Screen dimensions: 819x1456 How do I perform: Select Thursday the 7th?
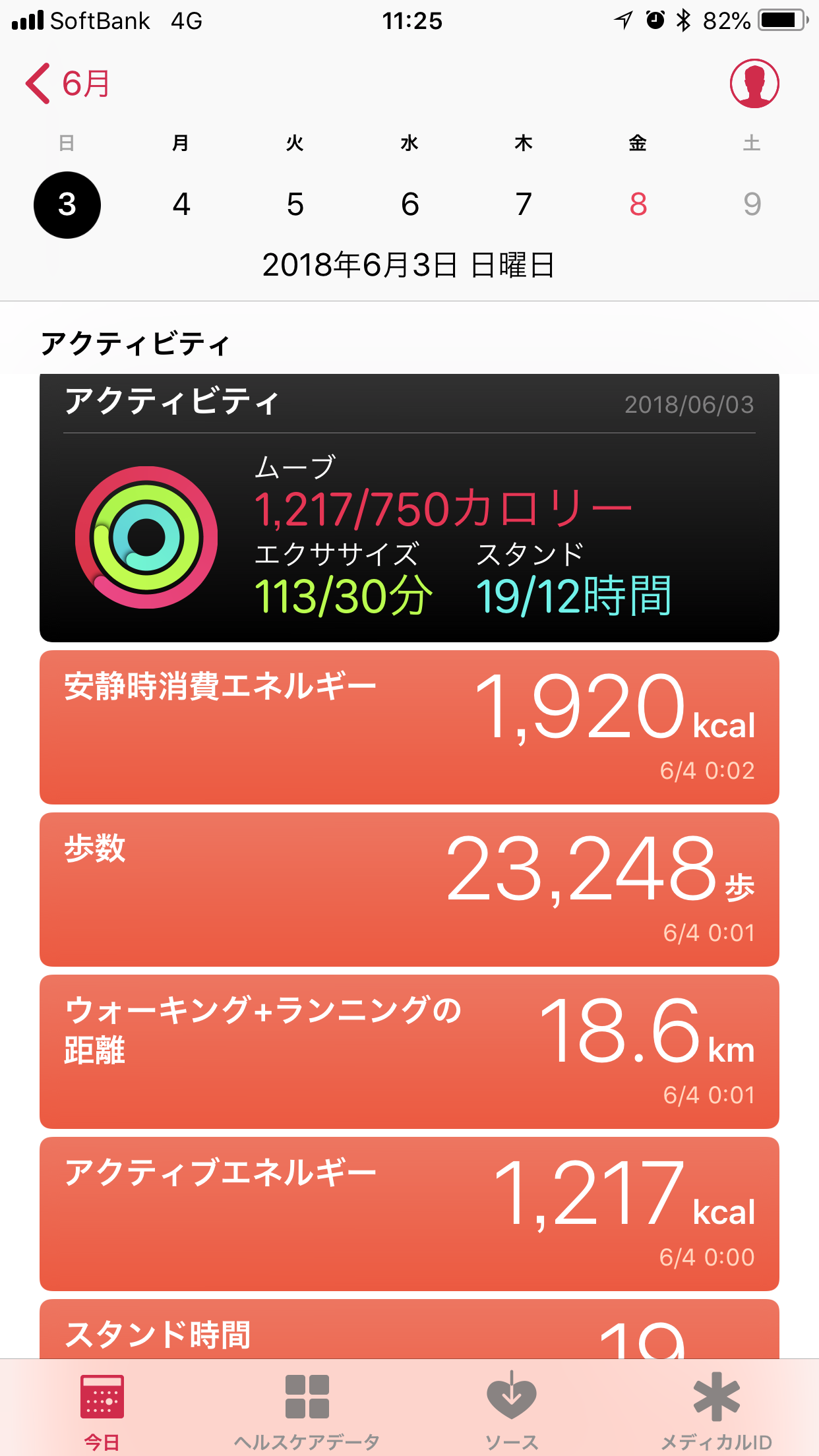pos(524,204)
